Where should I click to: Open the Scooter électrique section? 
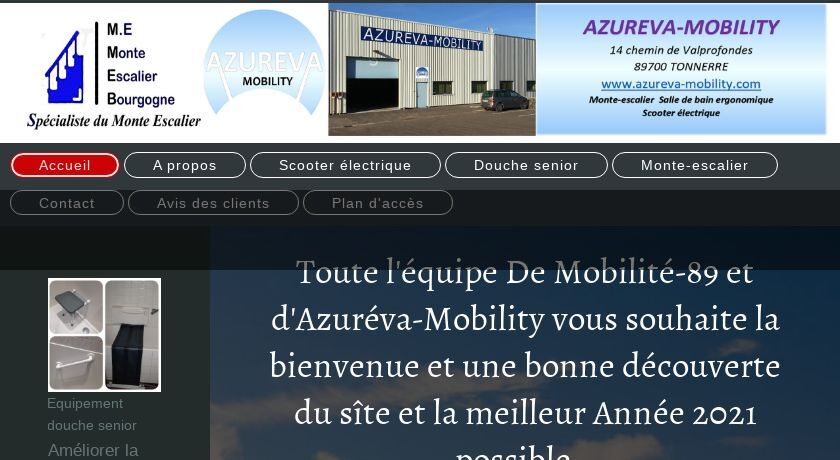(345, 165)
